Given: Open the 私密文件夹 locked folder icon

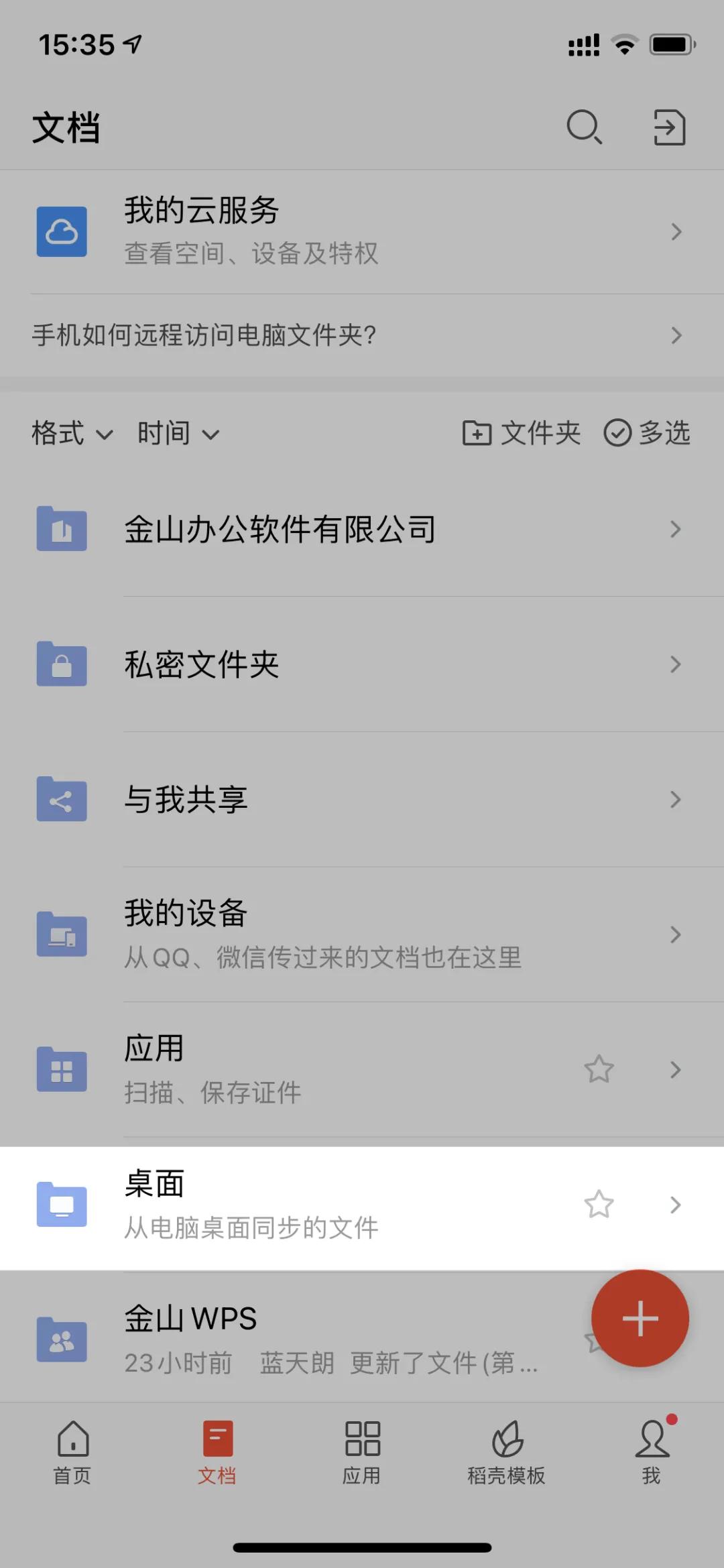Looking at the screenshot, I should (61, 664).
